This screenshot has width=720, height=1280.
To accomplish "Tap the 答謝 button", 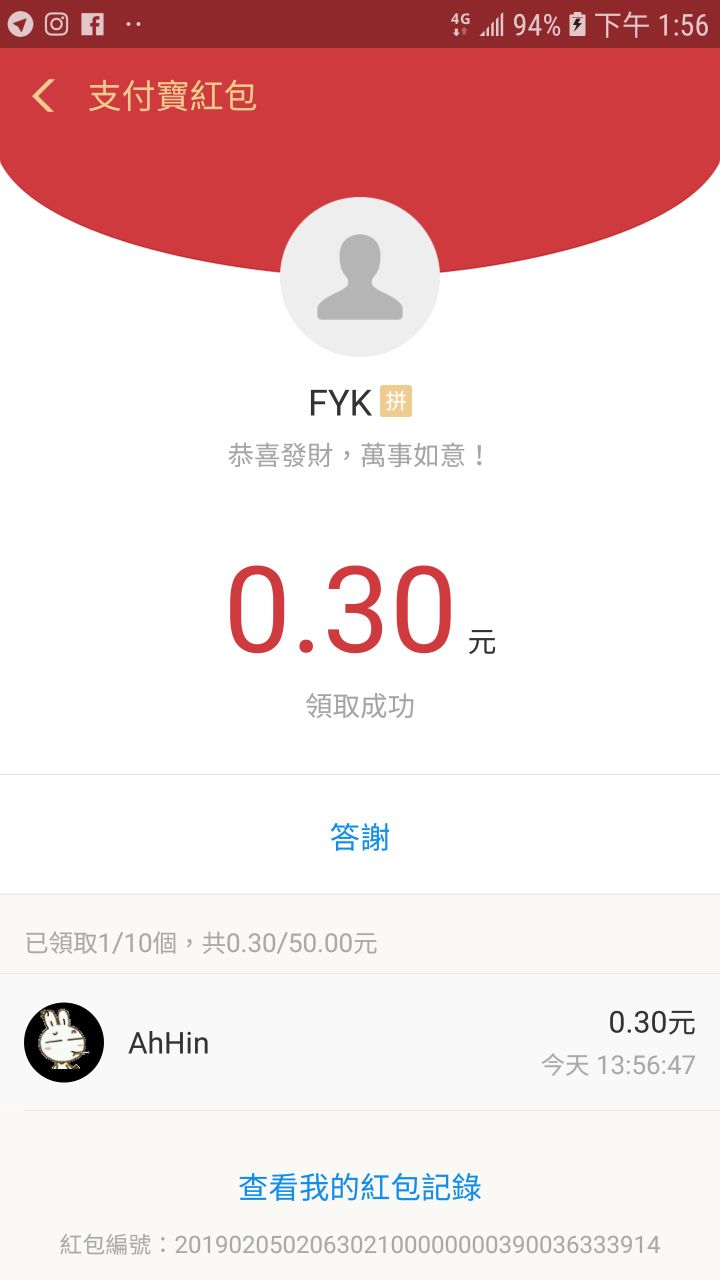I will (360, 837).
